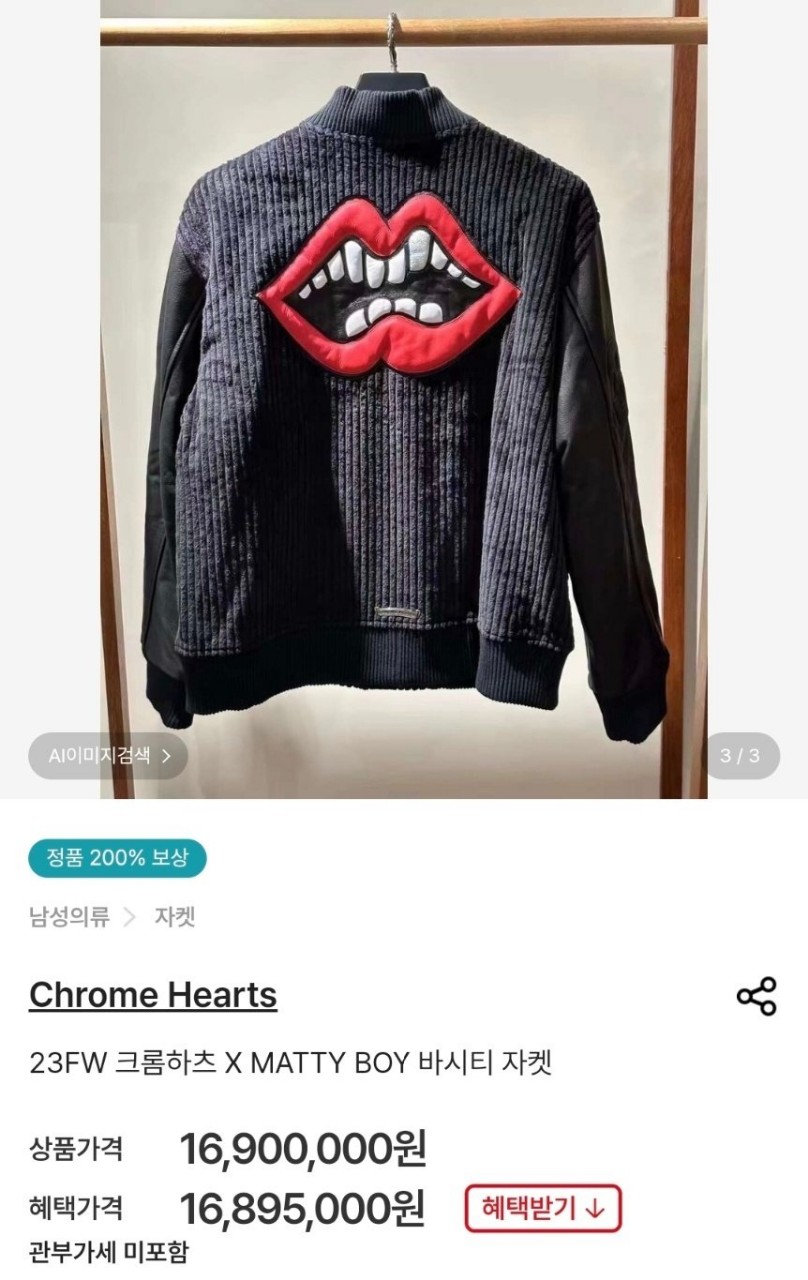The image size is (808, 1280).
Task: View the jacket product photo full screen
Action: (404, 400)
